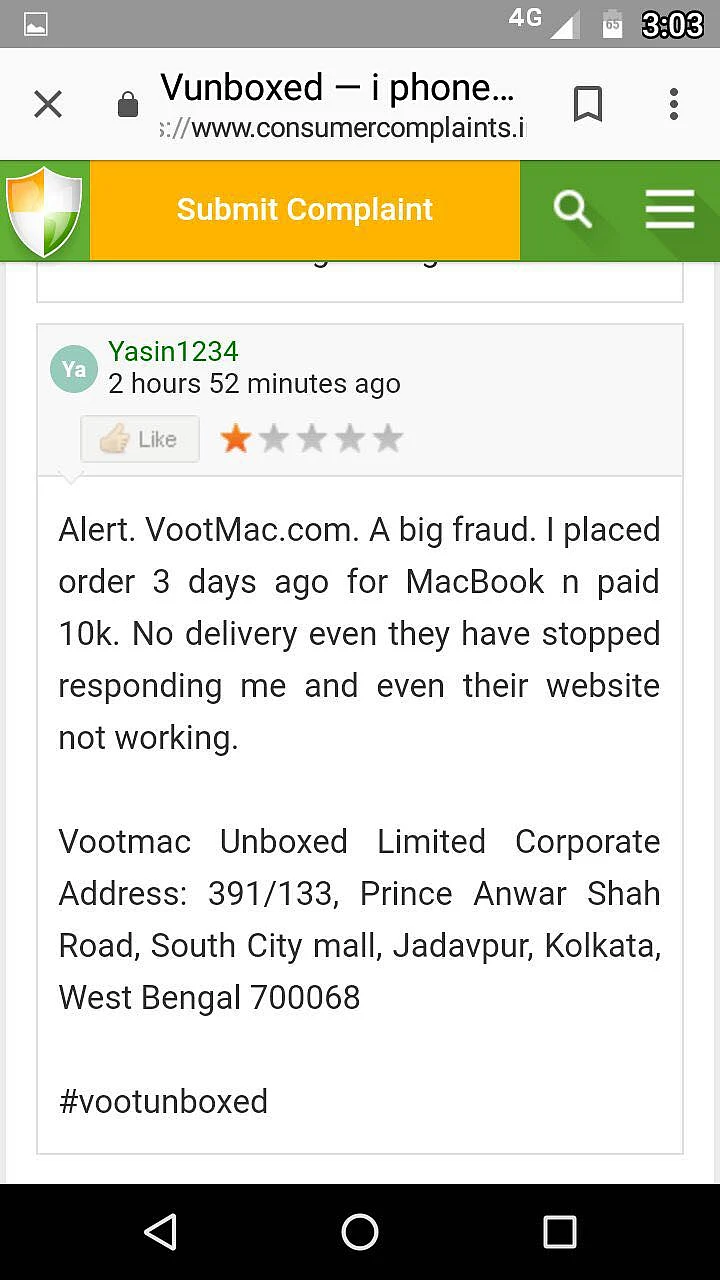Close the browser custom tab
Viewport: 720px width, 1280px height.
(48, 104)
